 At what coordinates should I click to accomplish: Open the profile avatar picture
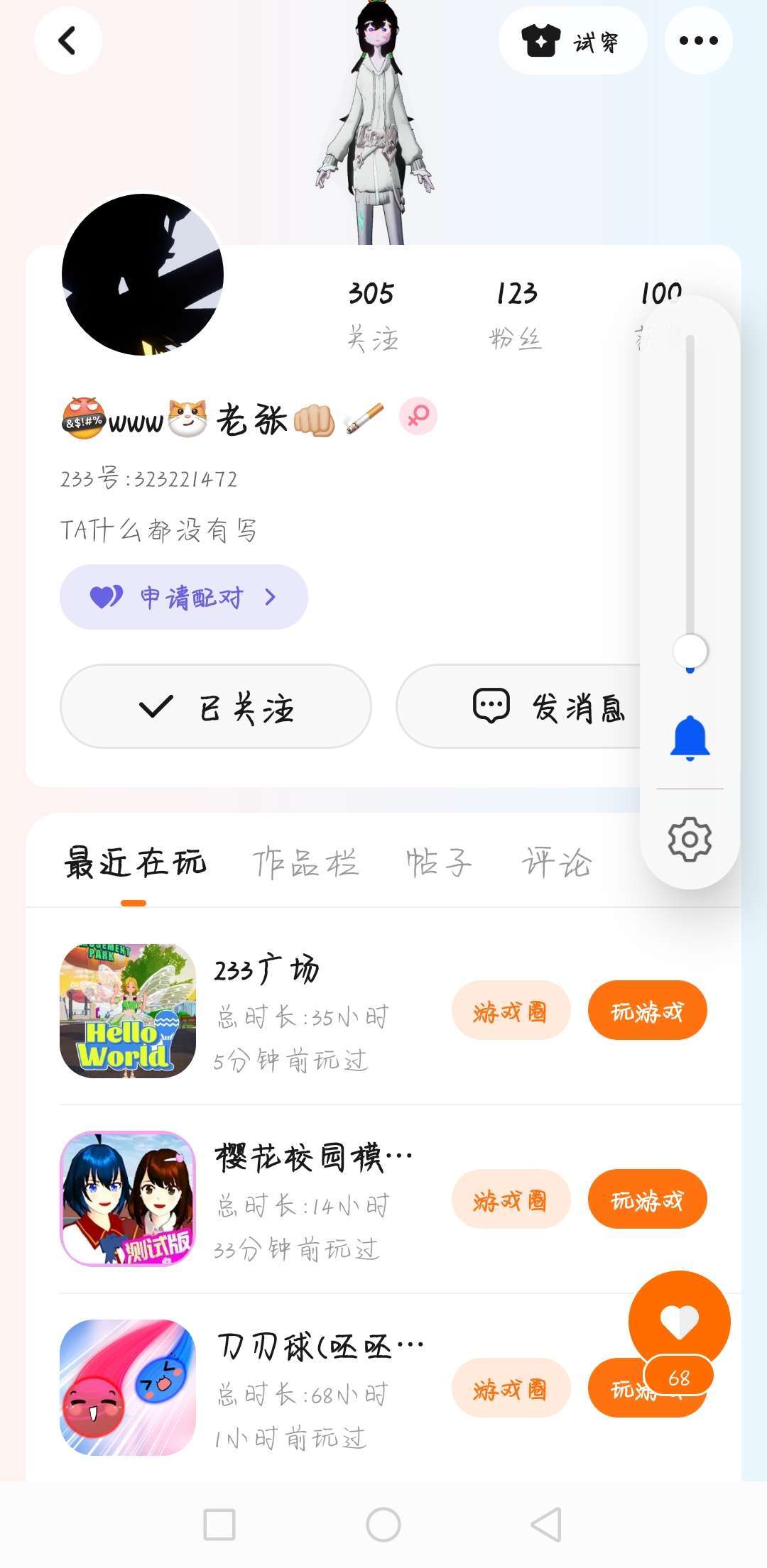point(143,275)
